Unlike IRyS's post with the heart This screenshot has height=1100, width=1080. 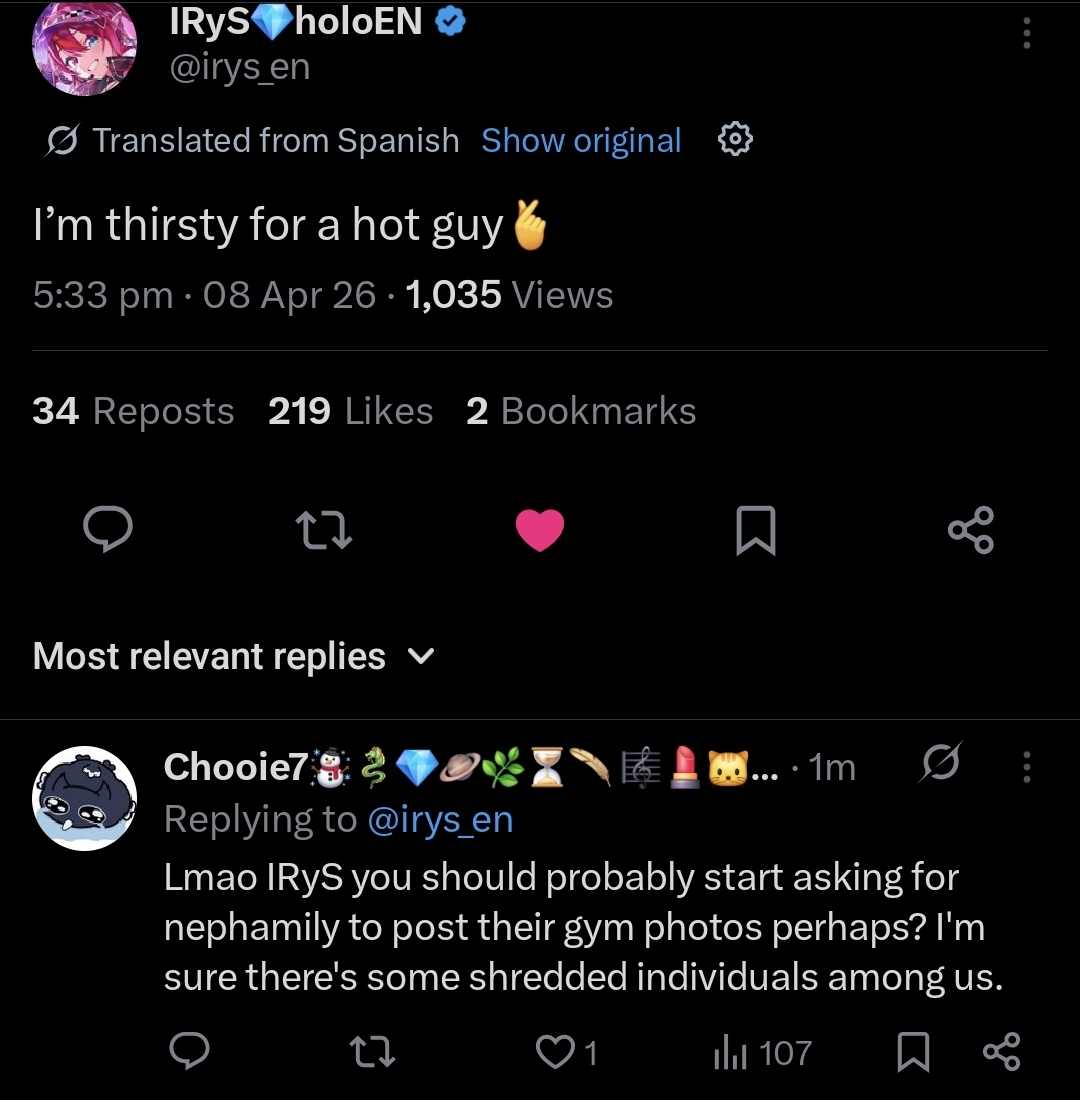(x=540, y=530)
